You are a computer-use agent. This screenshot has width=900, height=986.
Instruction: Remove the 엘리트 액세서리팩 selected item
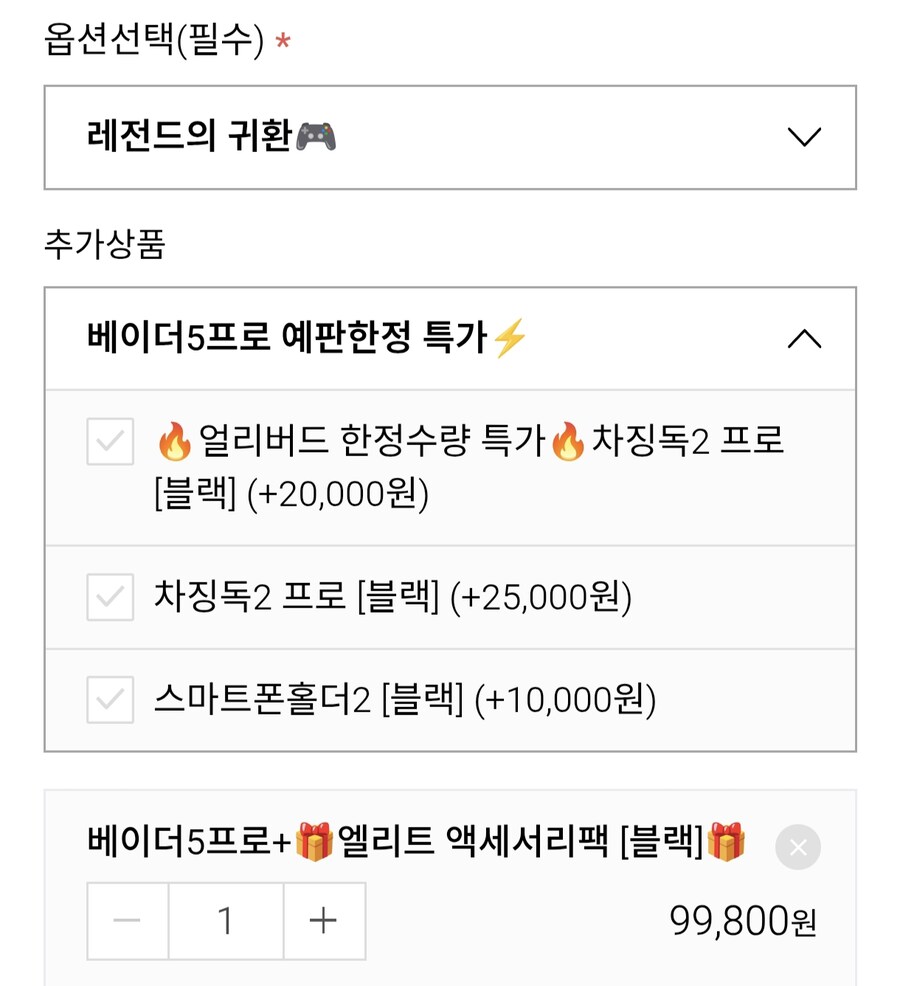point(797,847)
